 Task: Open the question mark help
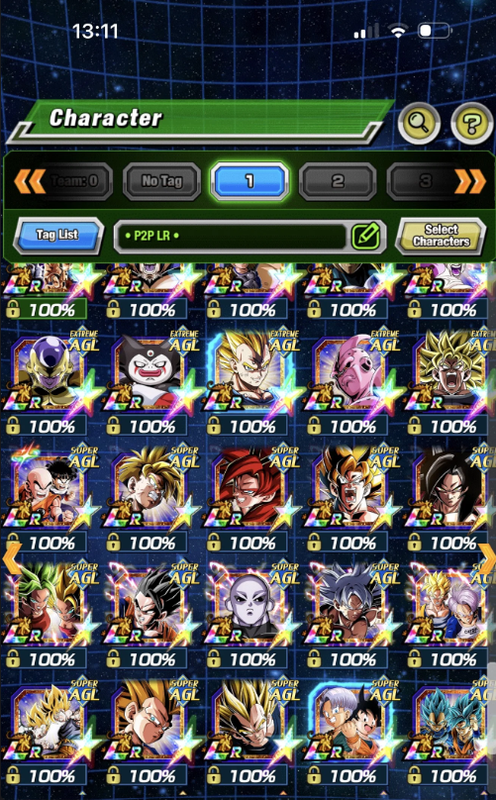pyautogui.click(x=472, y=123)
